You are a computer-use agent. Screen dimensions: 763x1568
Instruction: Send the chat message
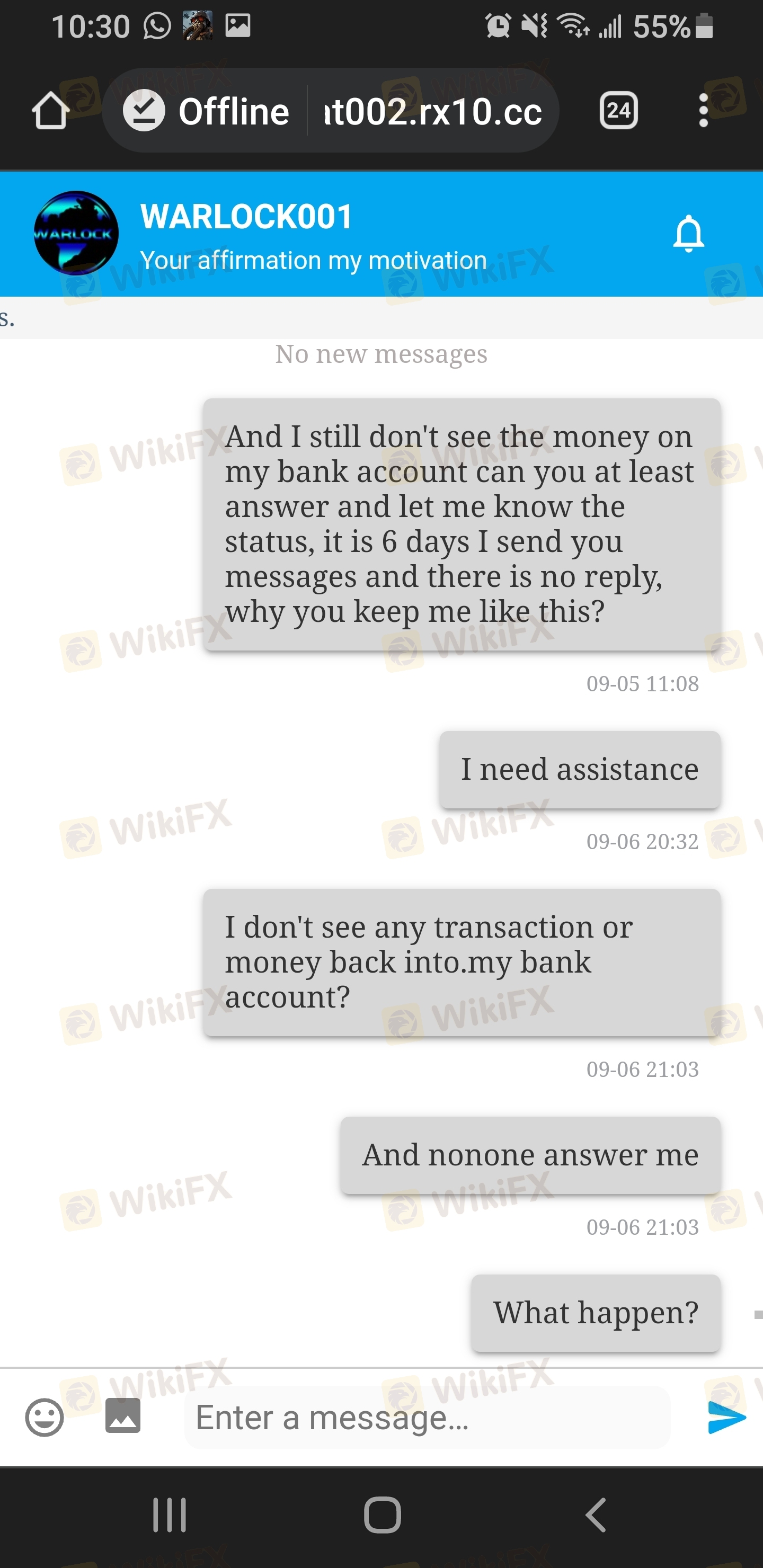(726, 1418)
